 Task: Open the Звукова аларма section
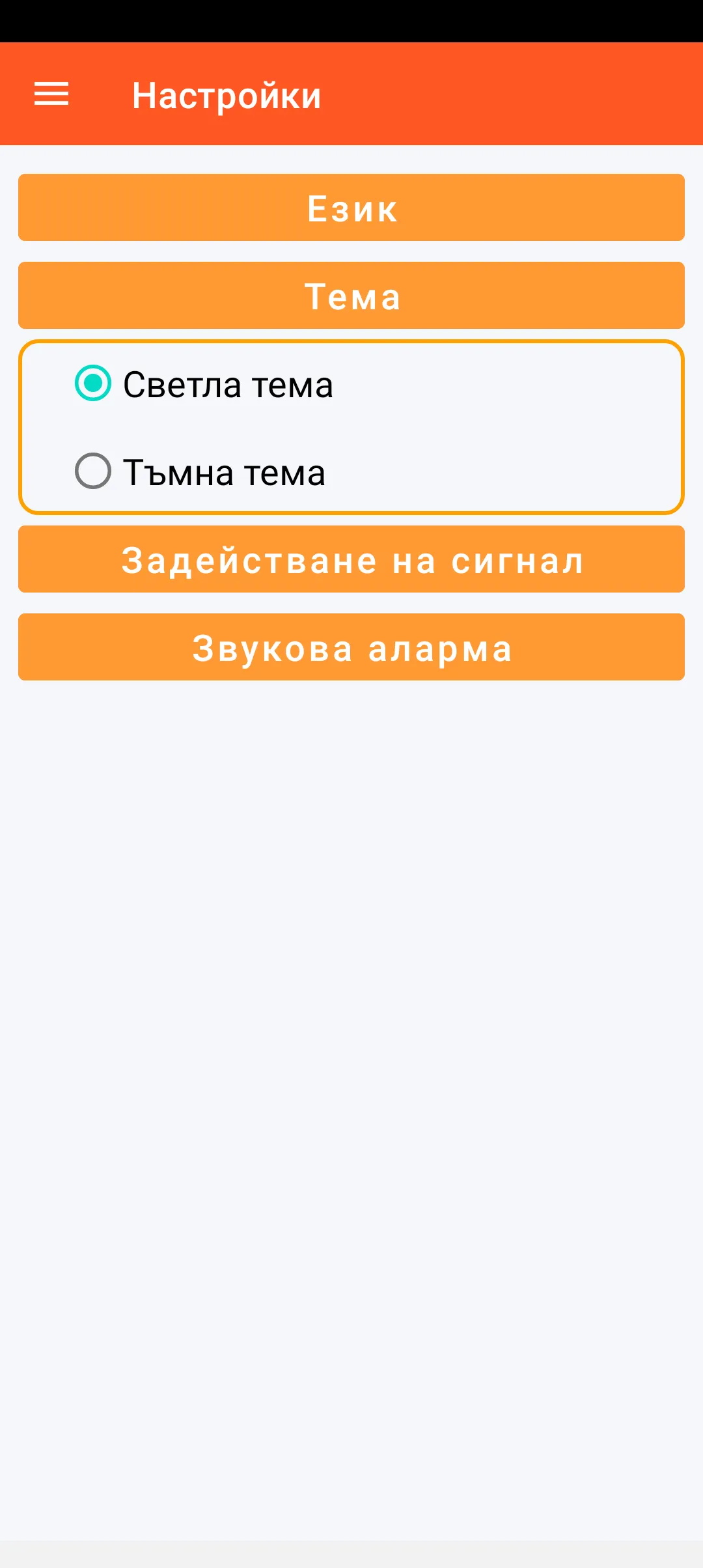pos(351,647)
